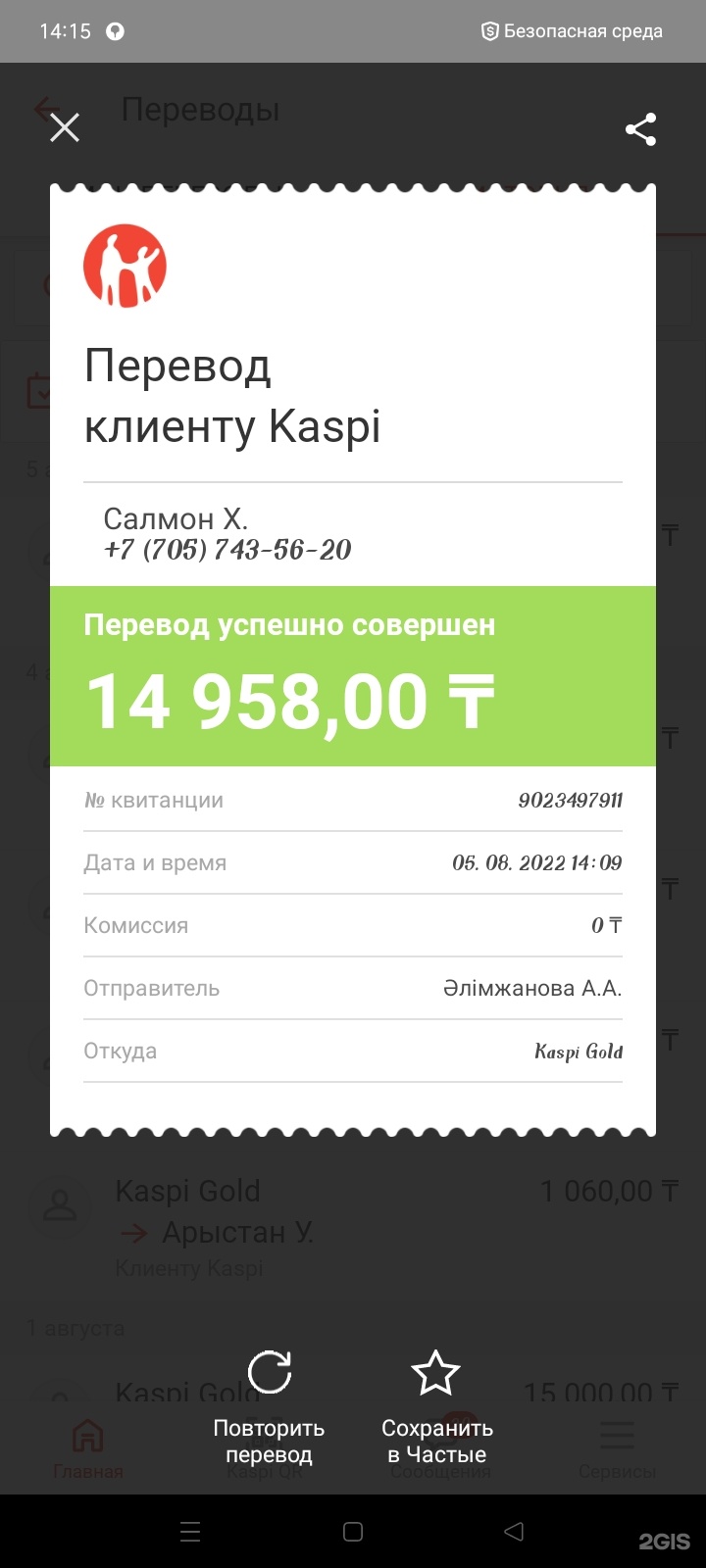This screenshot has height=1568, width=706.
Task: Share the transfer receipt
Action: [640, 129]
